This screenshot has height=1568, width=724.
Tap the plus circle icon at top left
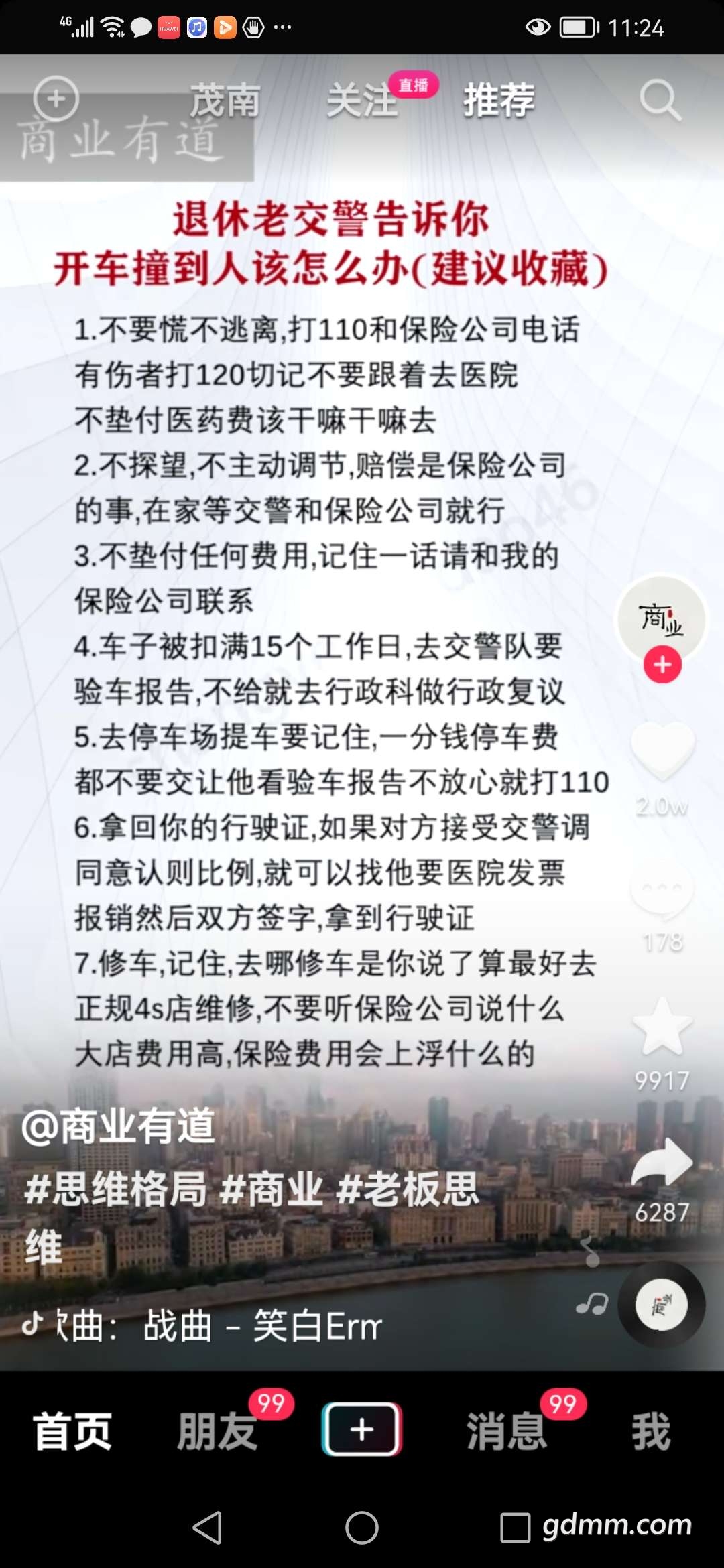pyautogui.click(x=56, y=99)
